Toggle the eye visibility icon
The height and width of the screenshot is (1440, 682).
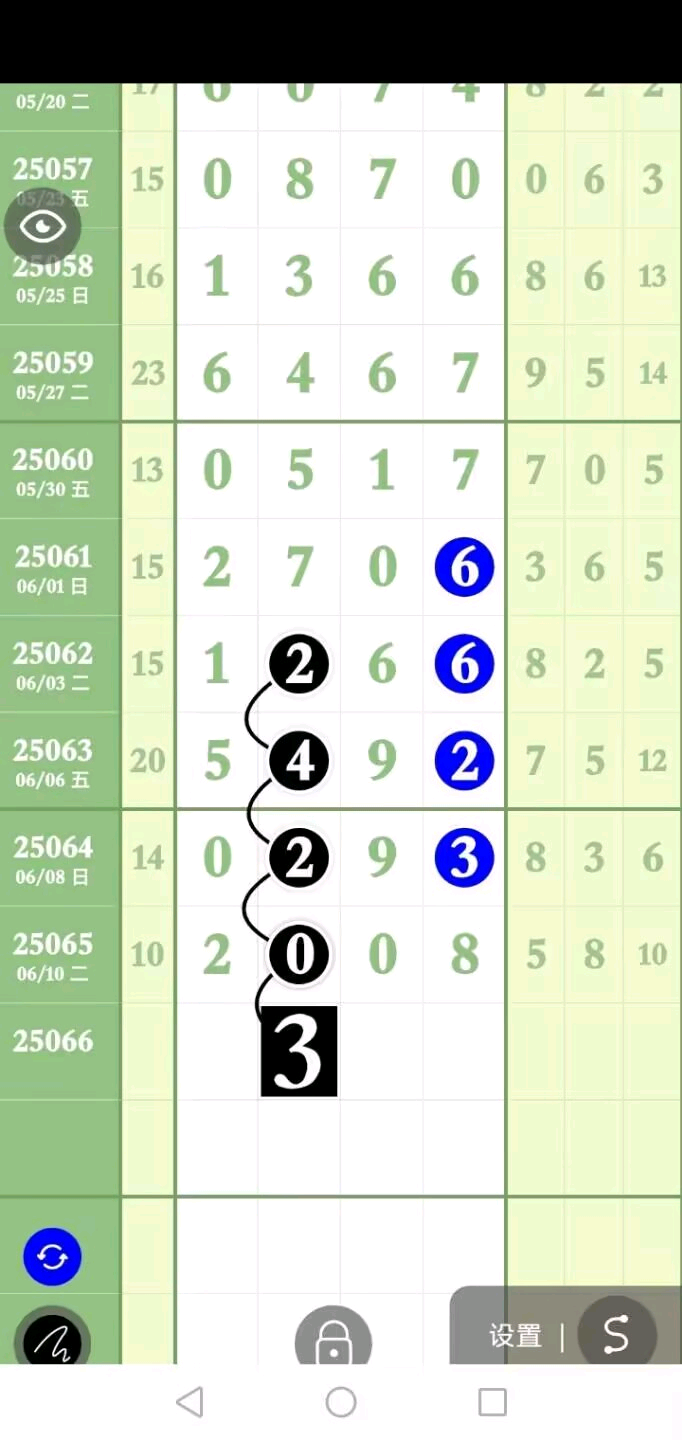point(42,226)
